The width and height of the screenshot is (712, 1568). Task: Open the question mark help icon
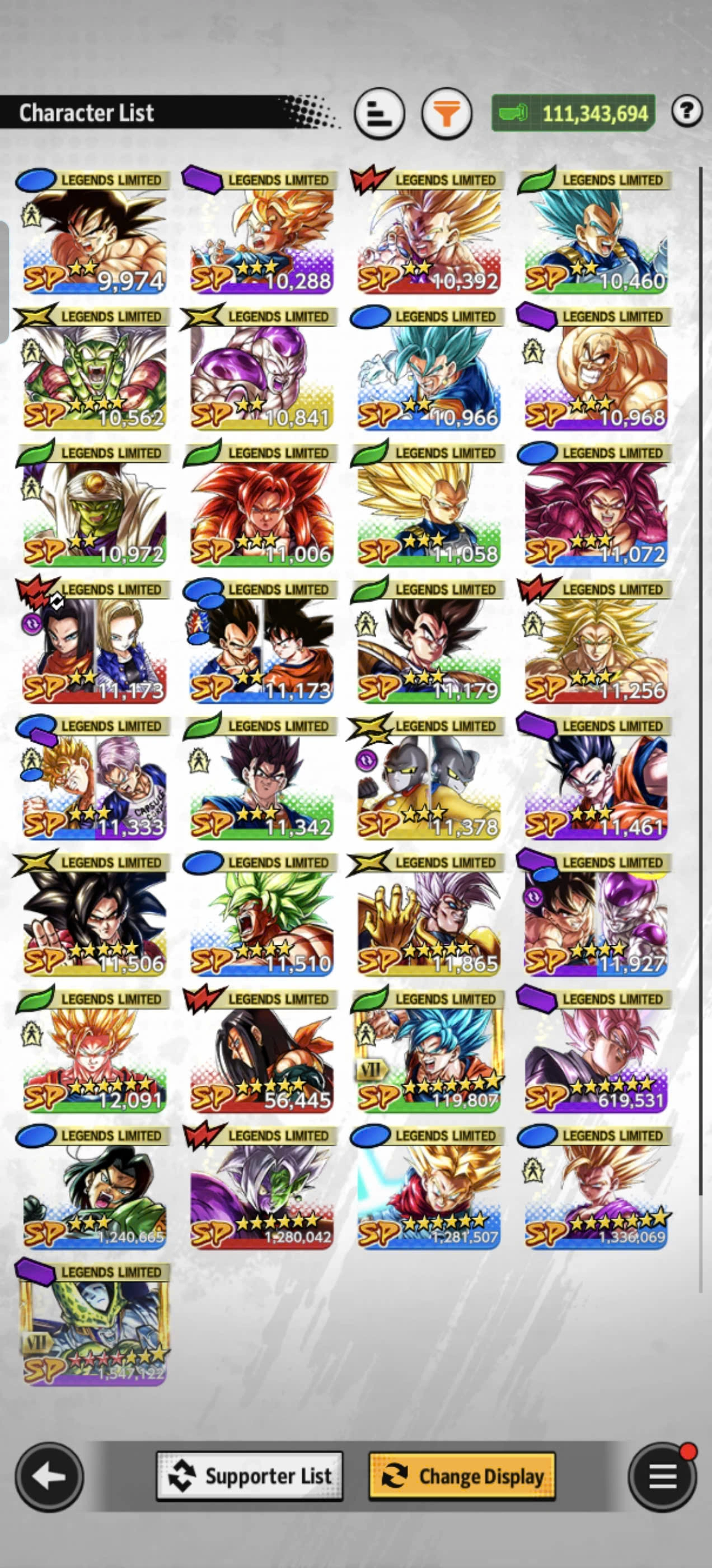tap(687, 111)
